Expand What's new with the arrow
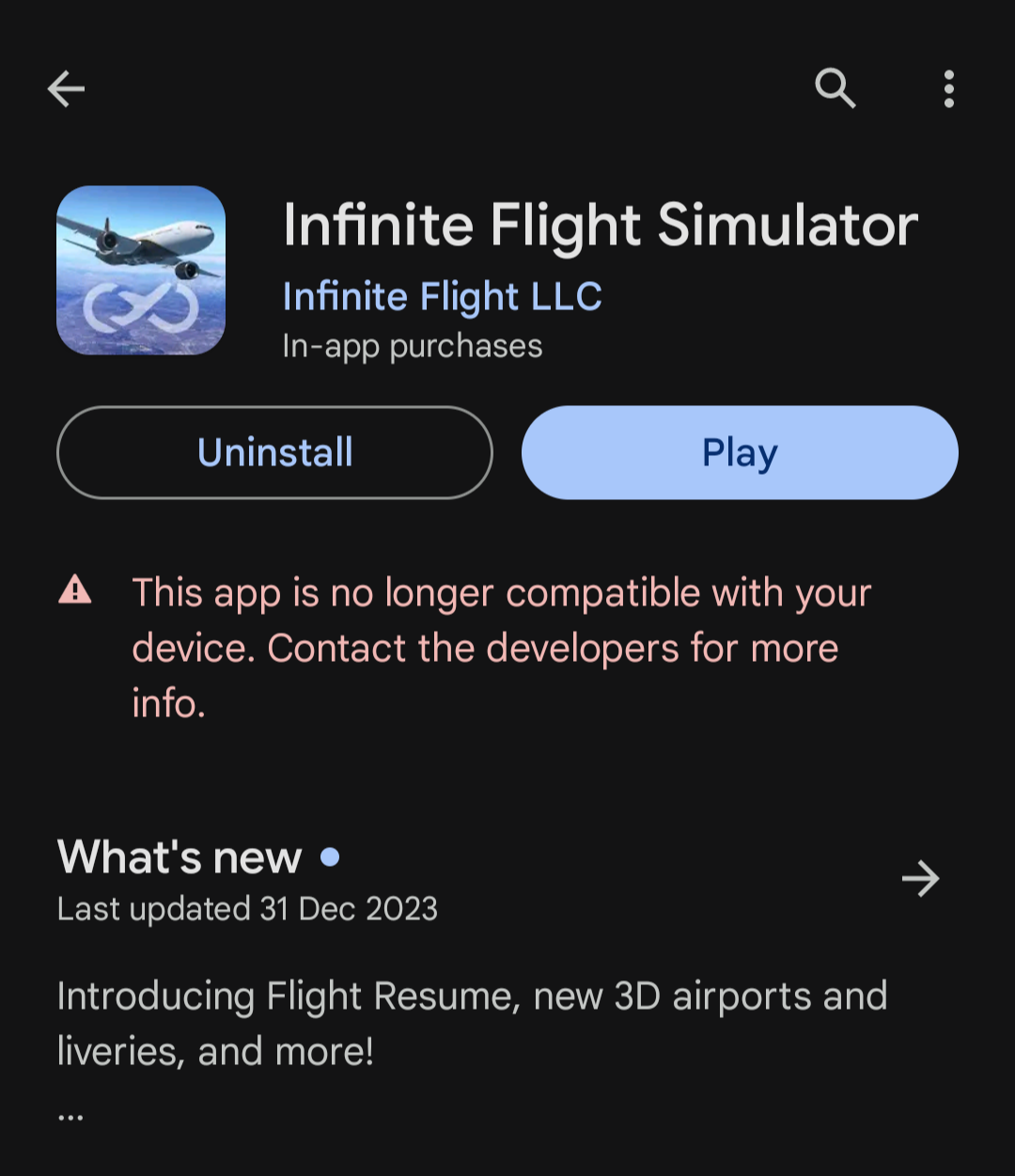The height and width of the screenshot is (1176, 1015). [920, 879]
